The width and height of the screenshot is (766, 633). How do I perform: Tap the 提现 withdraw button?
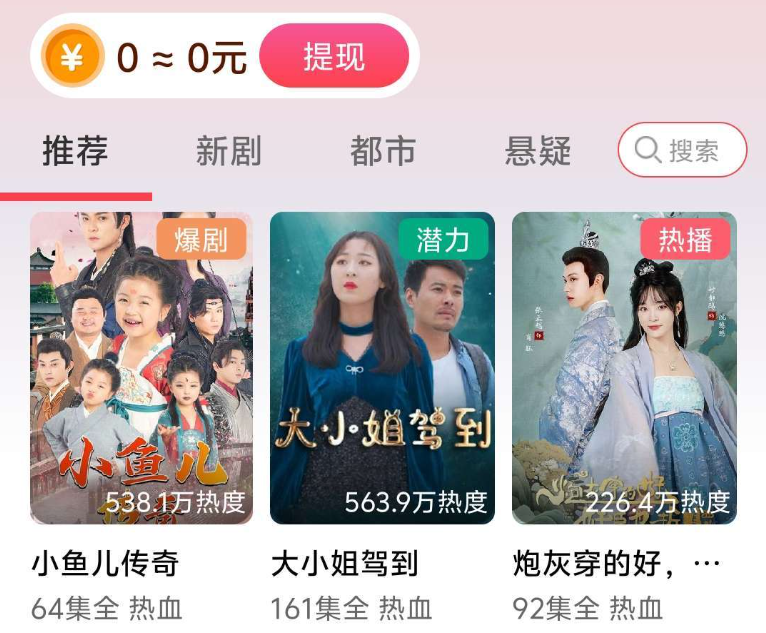334,57
